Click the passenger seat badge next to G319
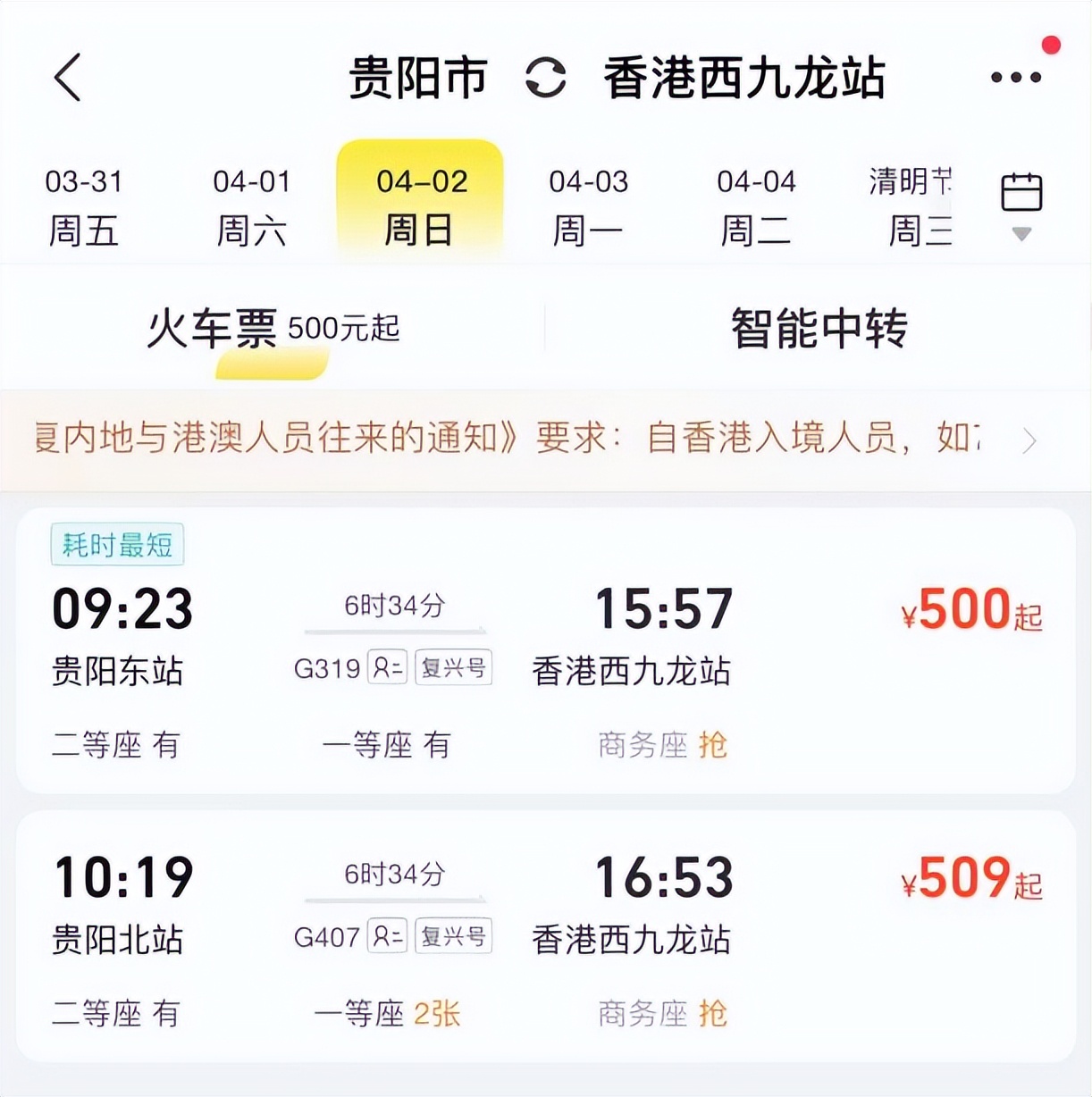Image resolution: width=1092 pixels, height=1097 pixels. 388,666
